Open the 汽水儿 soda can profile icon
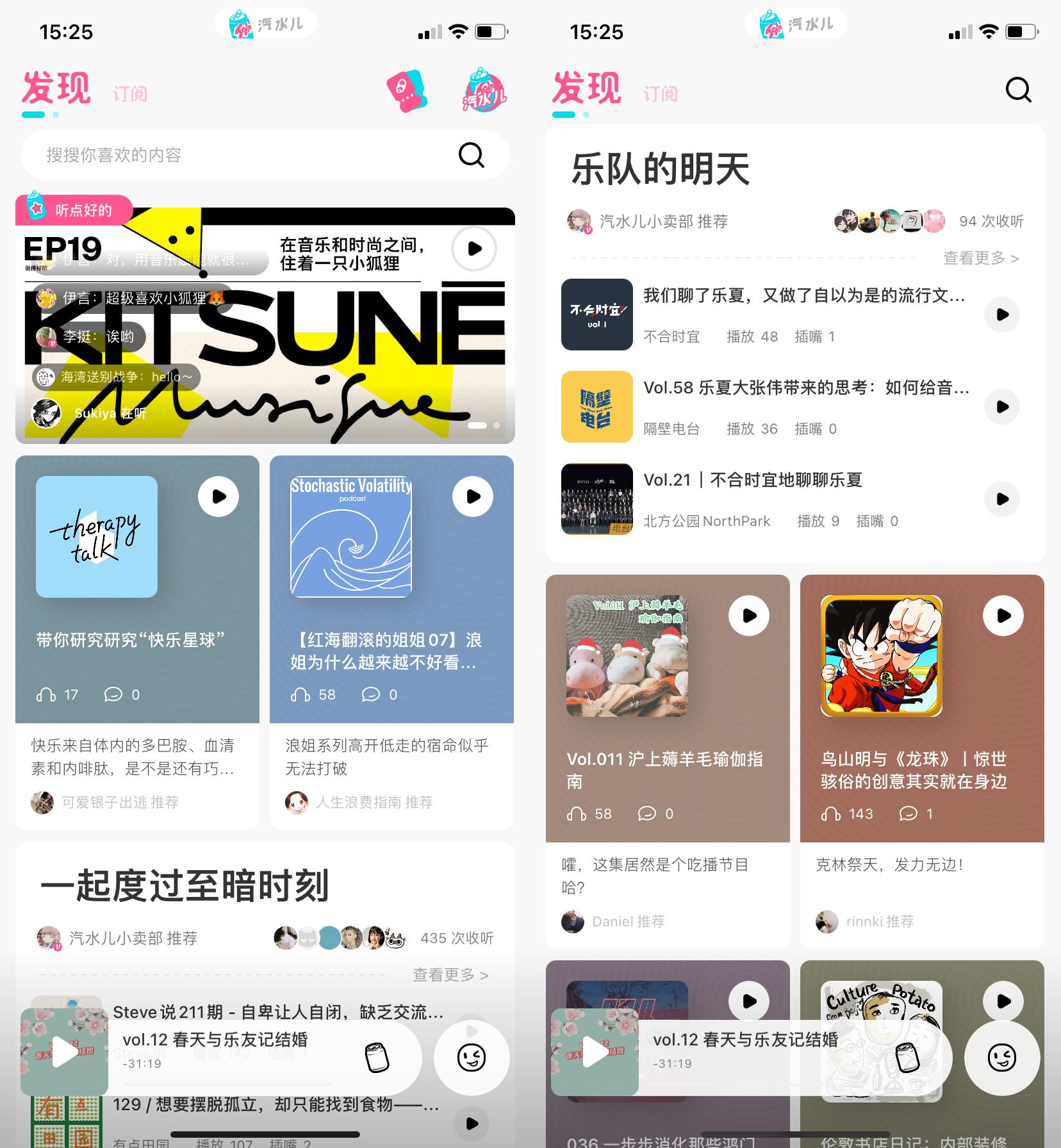Screen dimensions: 1061x1148 click(x=484, y=90)
